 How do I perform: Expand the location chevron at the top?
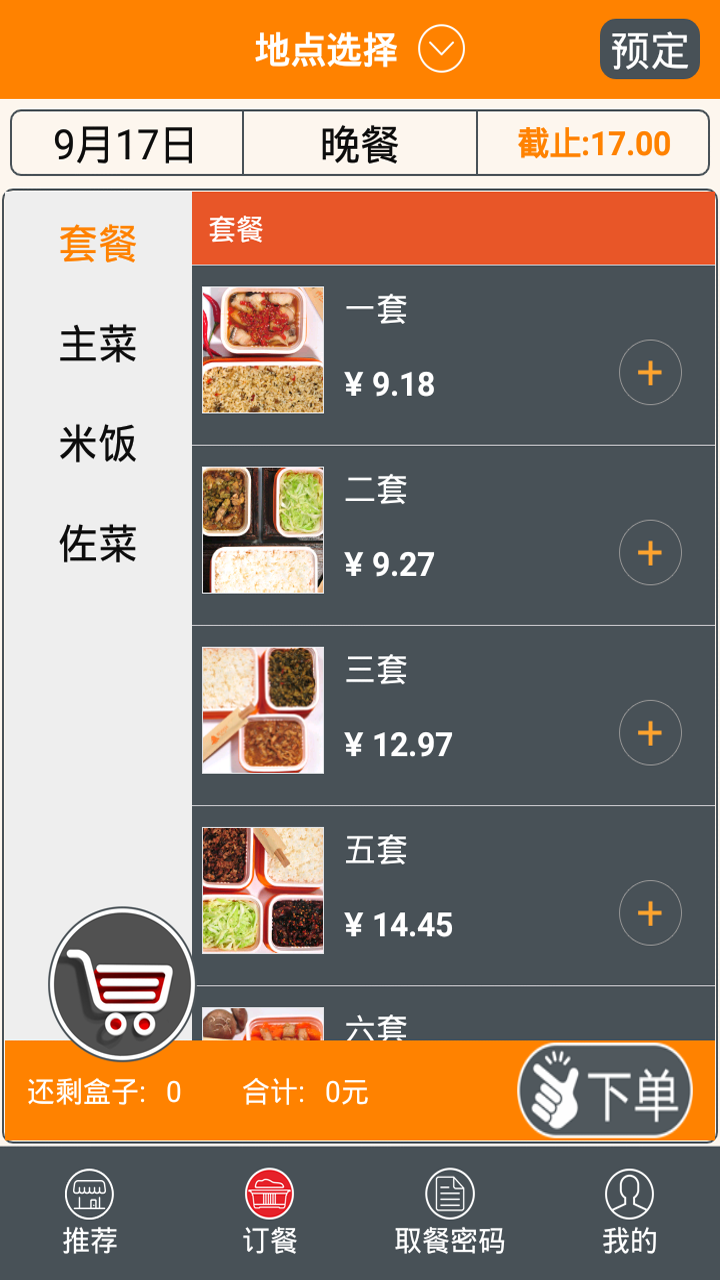[440, 47]
